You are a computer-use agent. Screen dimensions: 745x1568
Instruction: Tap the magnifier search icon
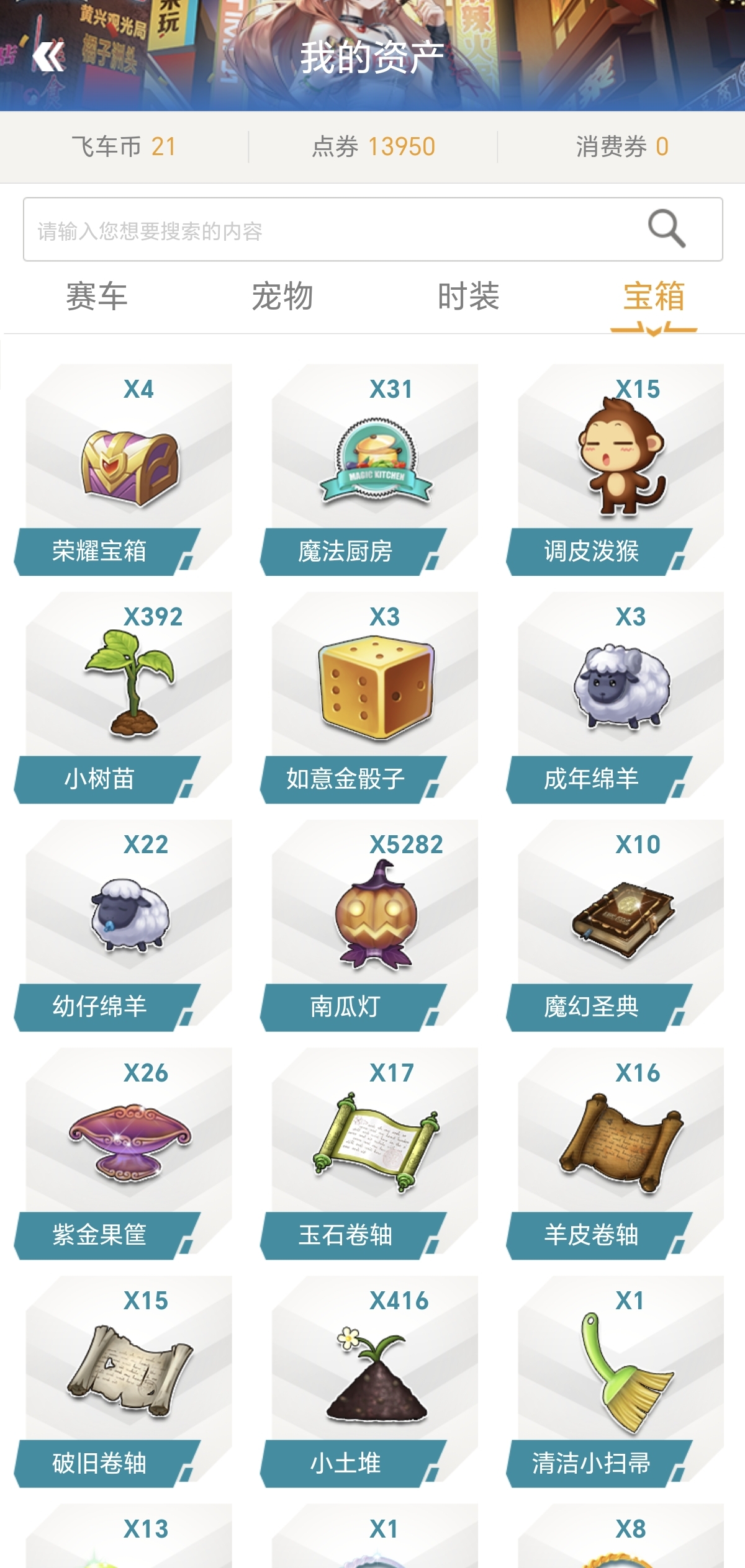[x=666, y=228]
